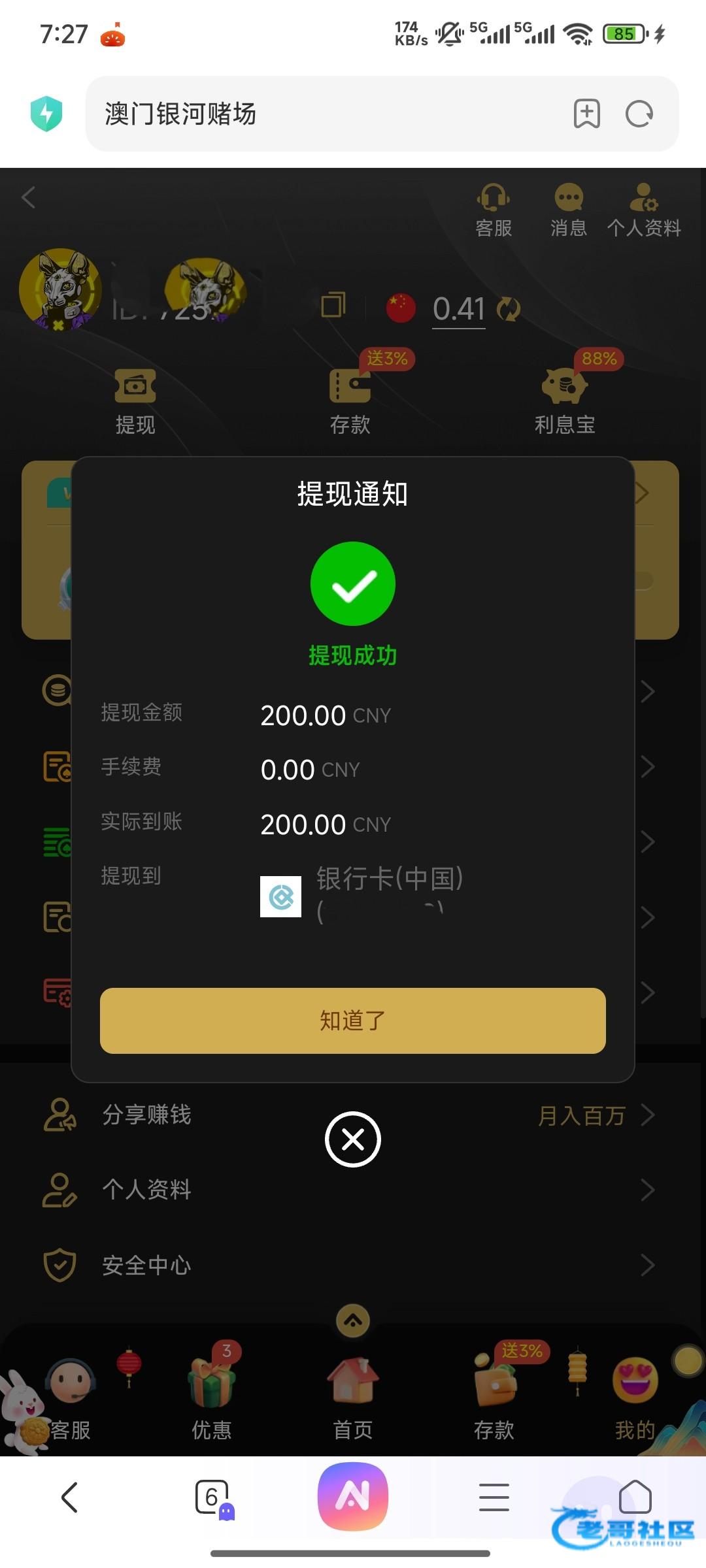
Task: Go back with the browser back arrow
Action: tap(70, 1497)
